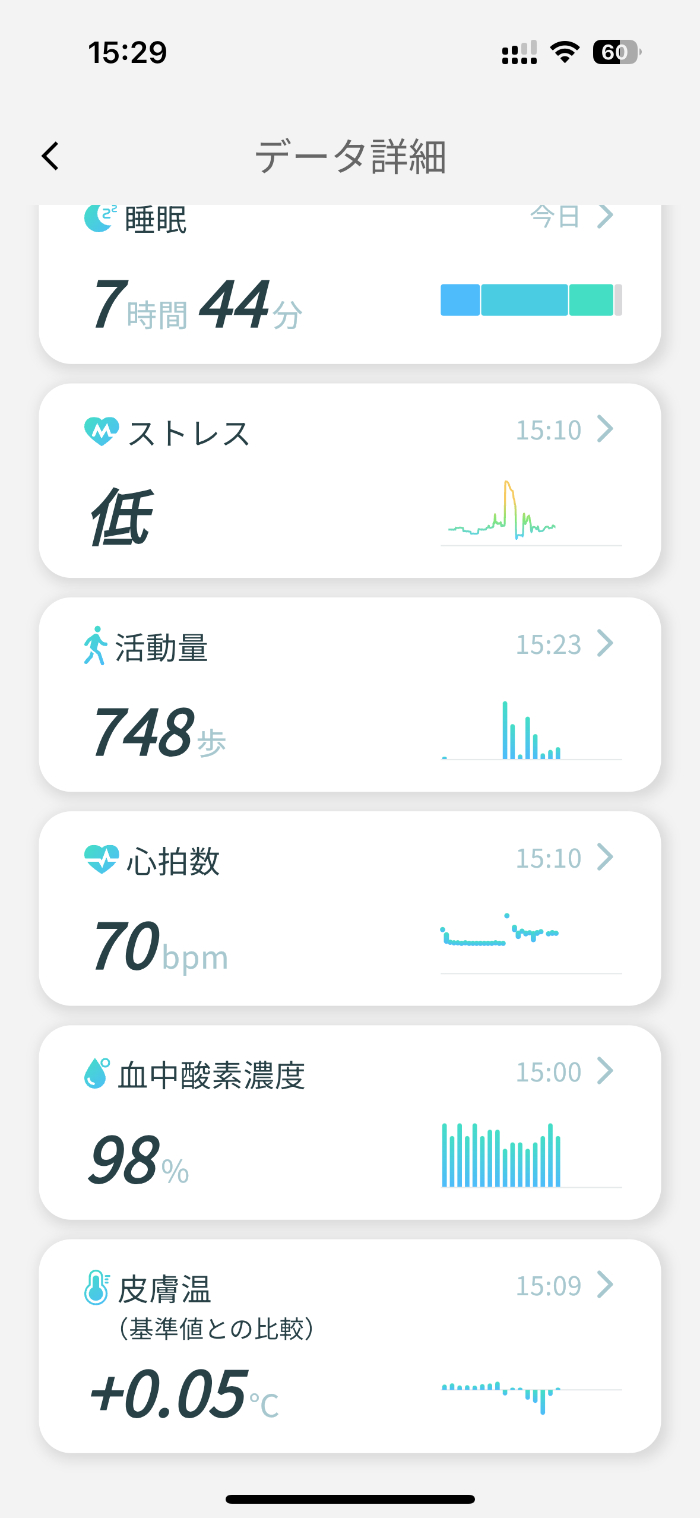
Task: Open the ストレス stress card
Action: (x=350, y=481)
